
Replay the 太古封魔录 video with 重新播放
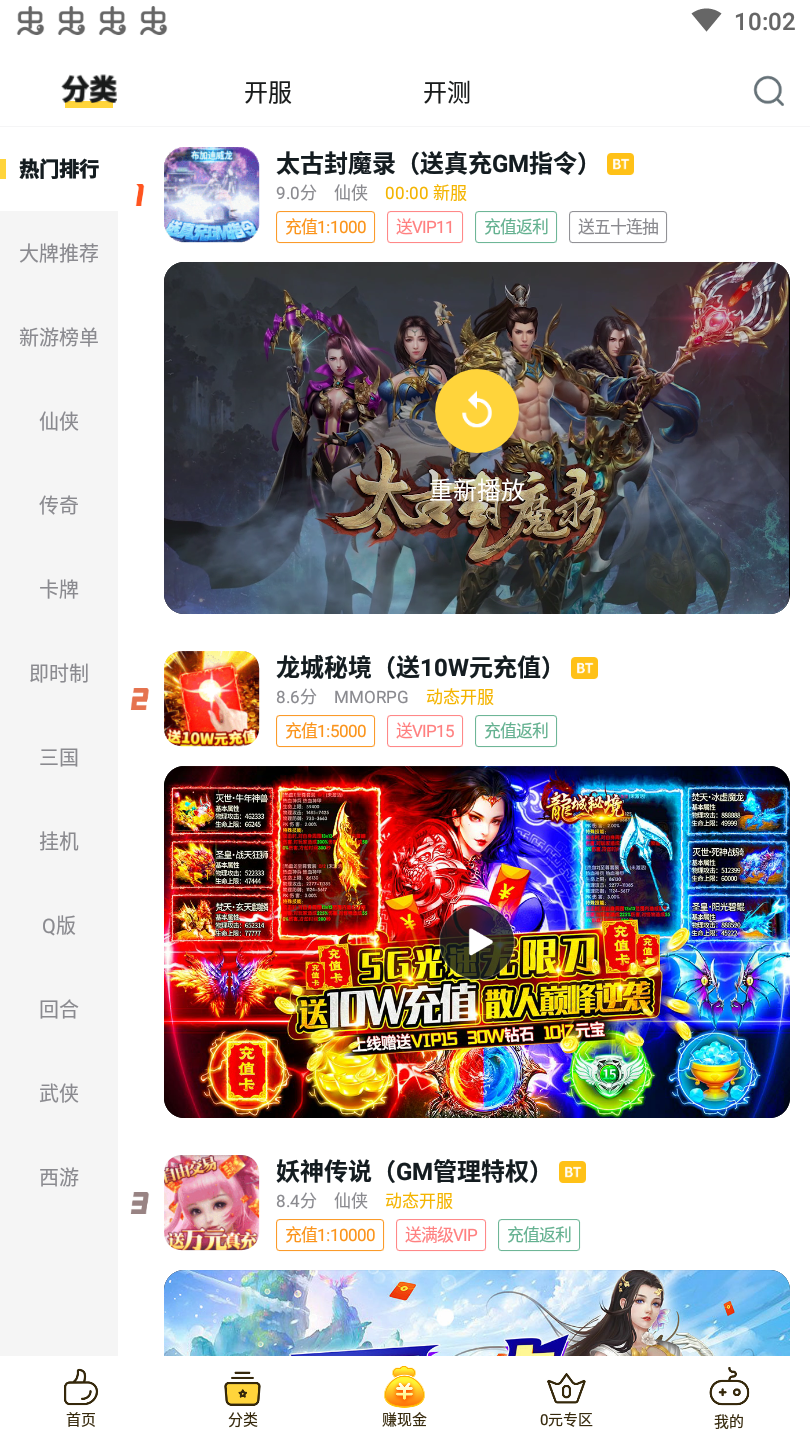(x=477, y=411)
